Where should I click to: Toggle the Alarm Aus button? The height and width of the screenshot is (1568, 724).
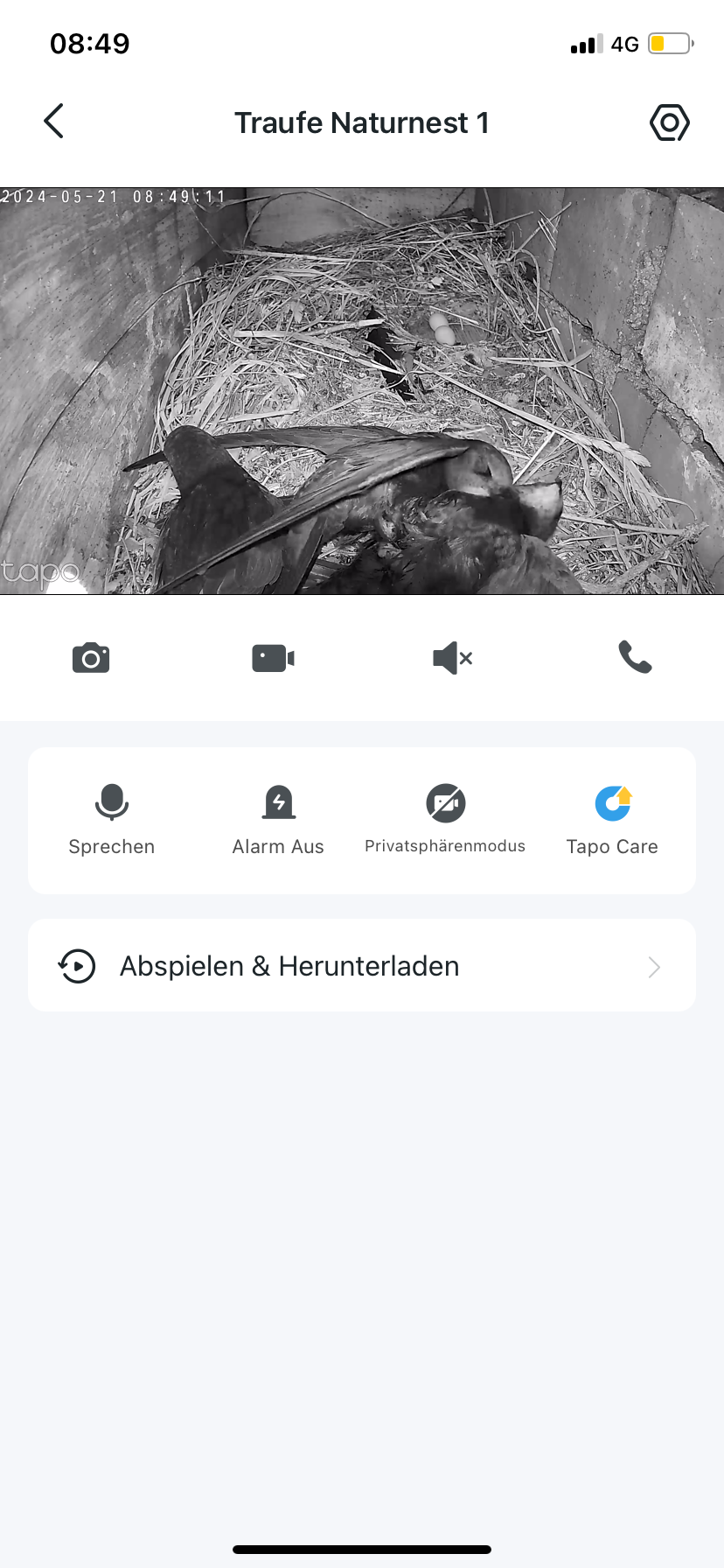278,820
